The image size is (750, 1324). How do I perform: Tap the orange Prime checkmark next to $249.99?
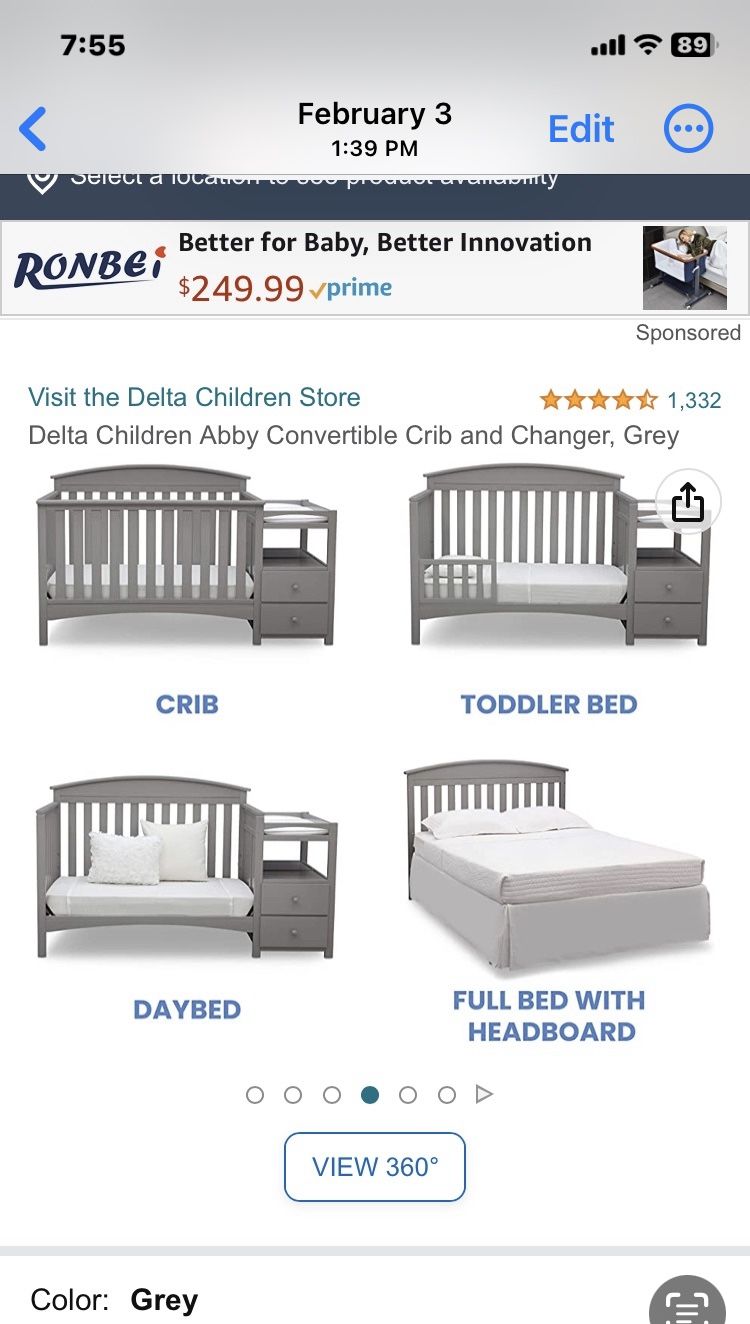(318, 287)
